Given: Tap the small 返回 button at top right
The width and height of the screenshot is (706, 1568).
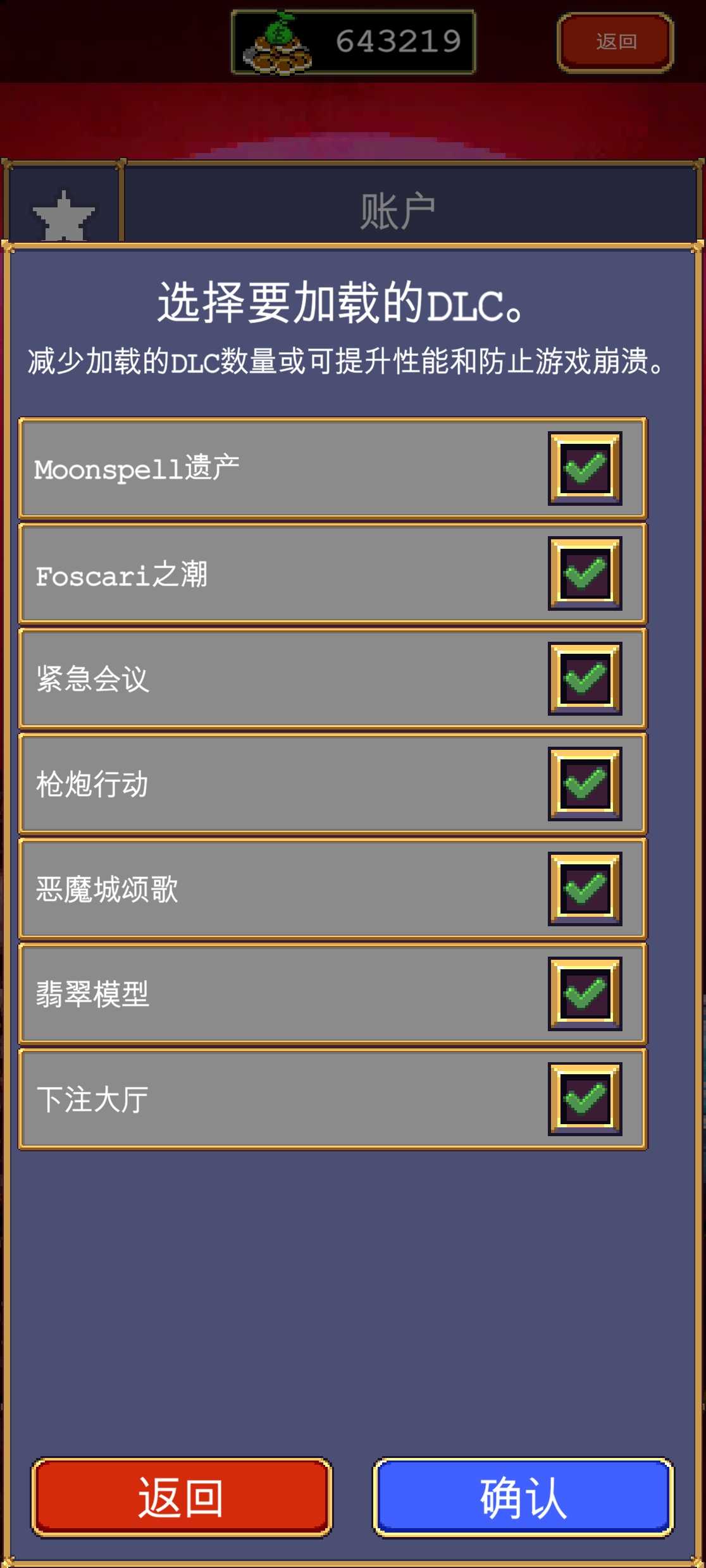Looking at the screenshot, I should tap(615, 42).
